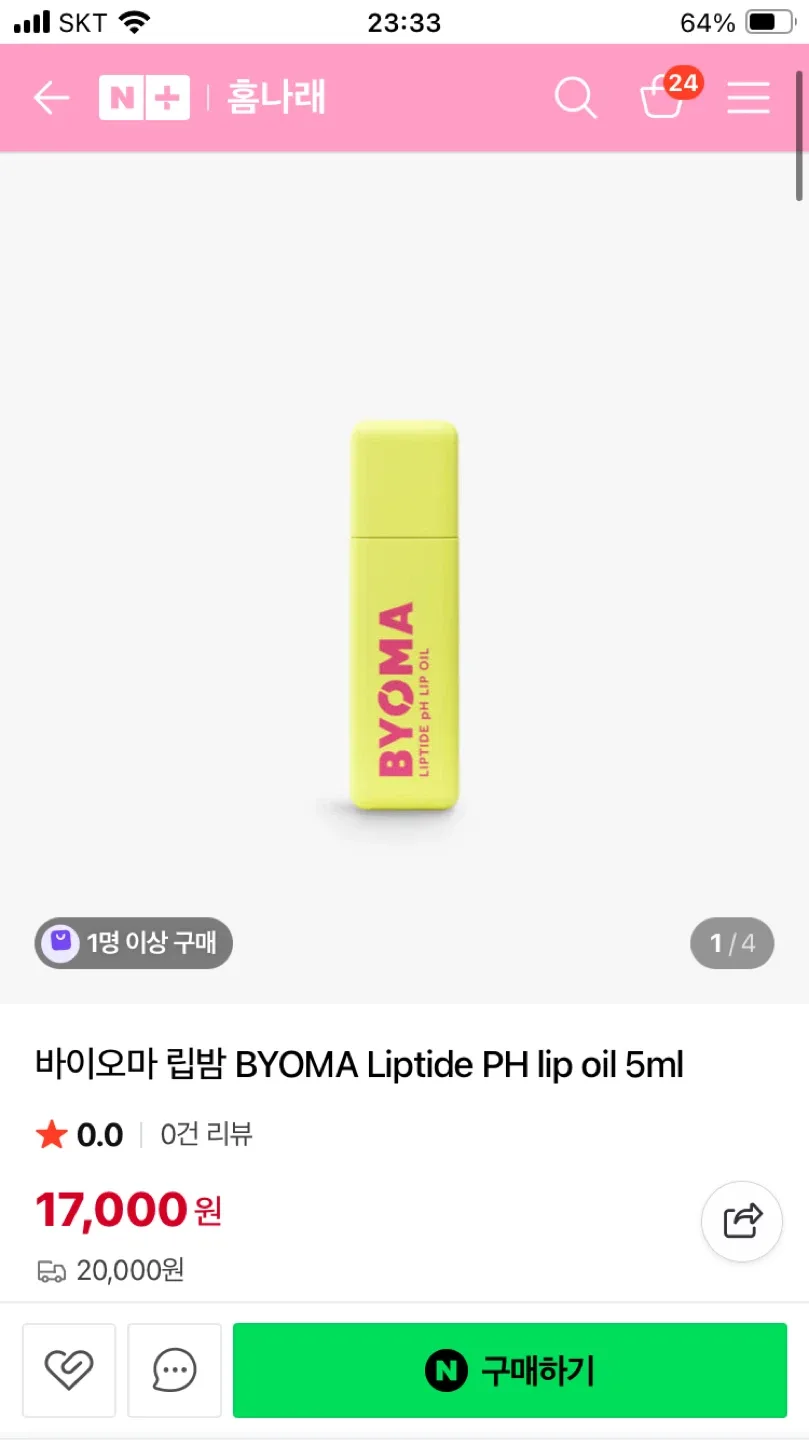View the BYOMA lip oil product image
Viewport: 809px width, 1440px height.
tap(404, 615)
